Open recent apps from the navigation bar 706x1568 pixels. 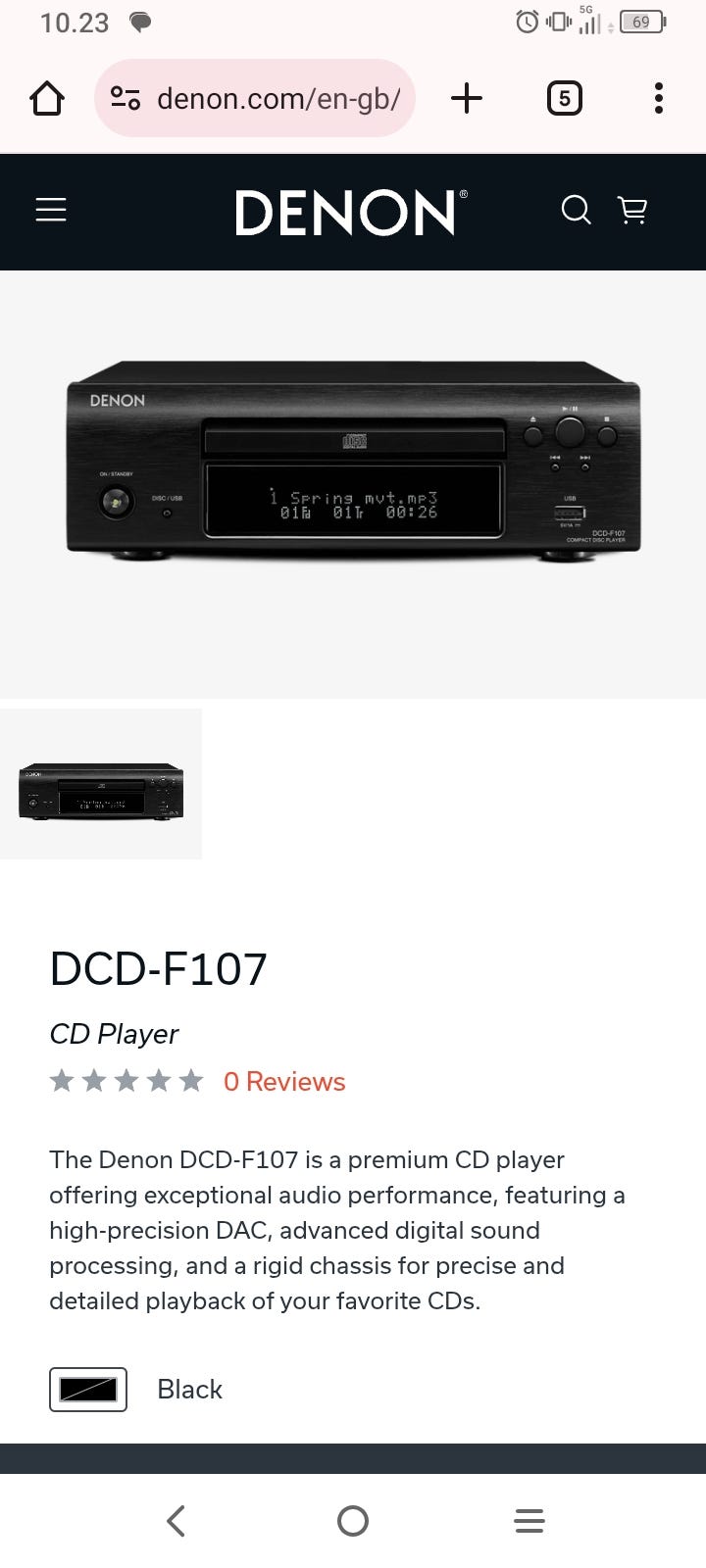click(529, 1521)
